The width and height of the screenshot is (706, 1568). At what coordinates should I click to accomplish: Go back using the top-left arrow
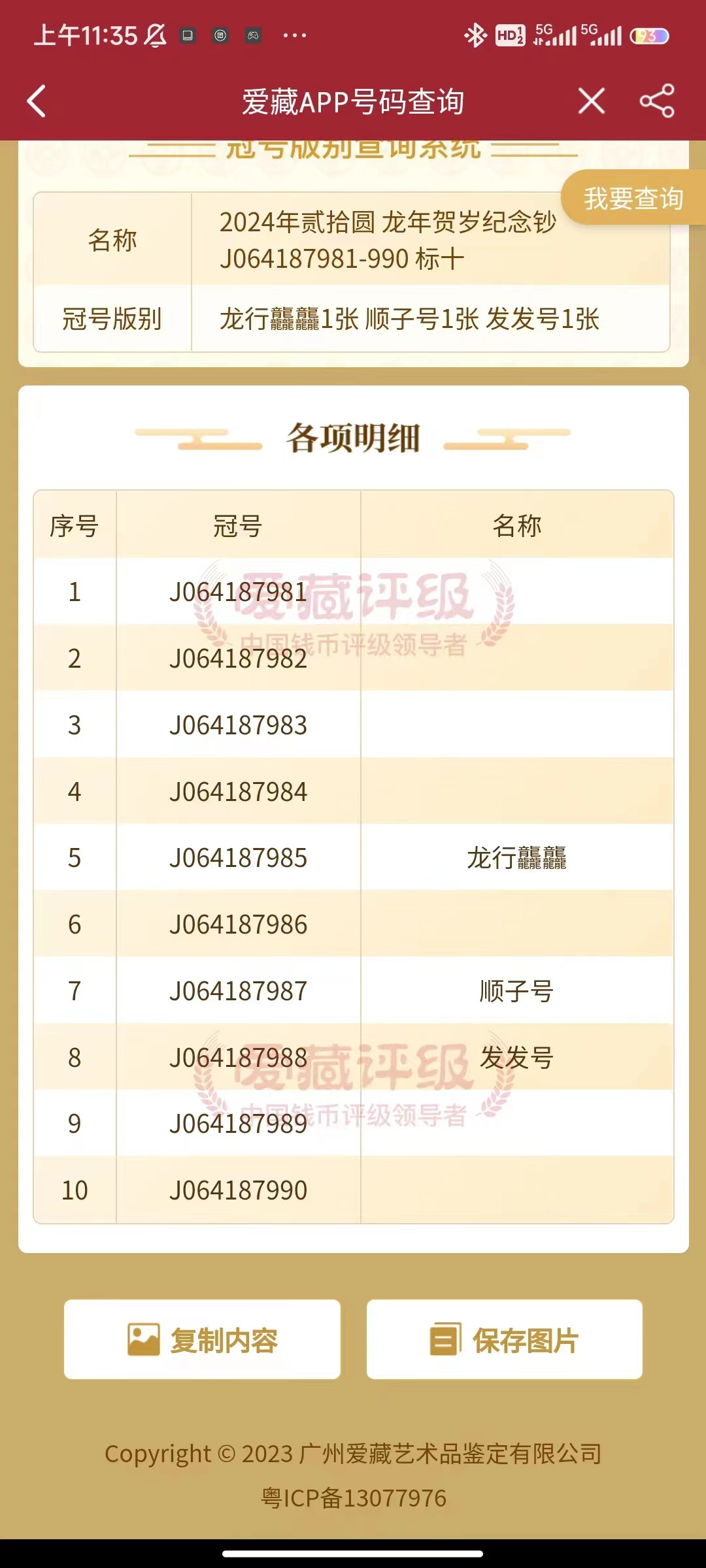coord(37,101)
